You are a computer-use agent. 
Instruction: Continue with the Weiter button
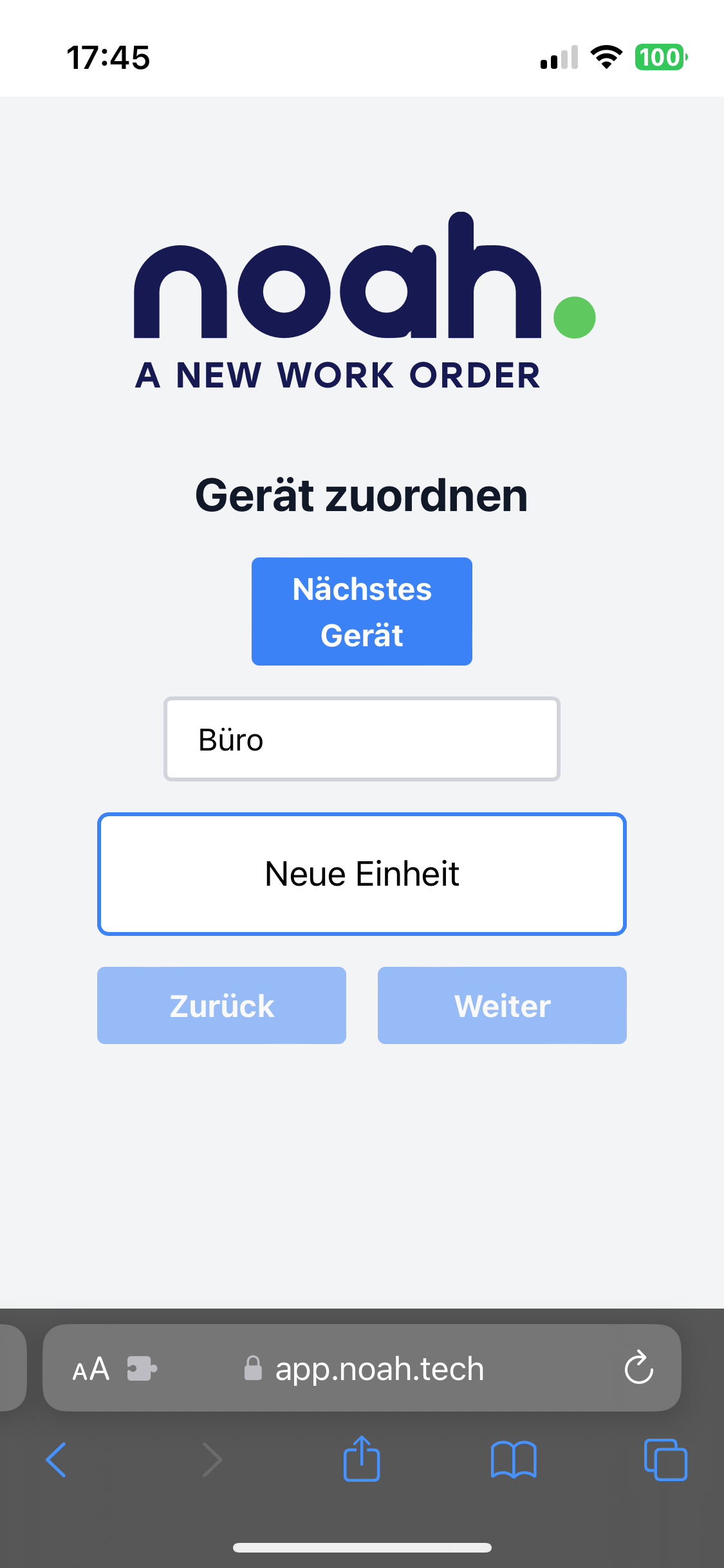[502, 1005]
